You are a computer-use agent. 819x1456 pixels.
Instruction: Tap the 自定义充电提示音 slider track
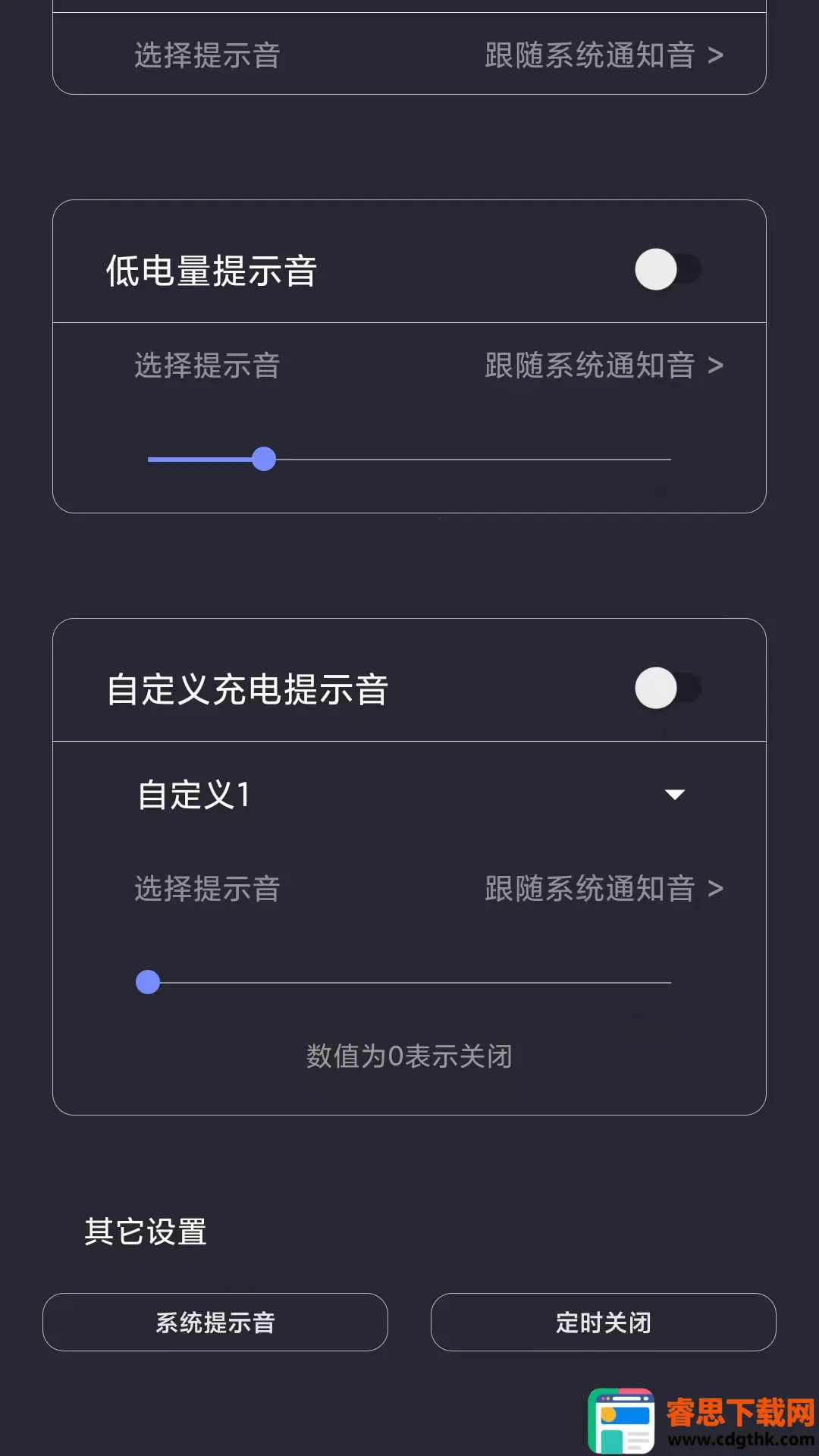(x=409, y=983)
